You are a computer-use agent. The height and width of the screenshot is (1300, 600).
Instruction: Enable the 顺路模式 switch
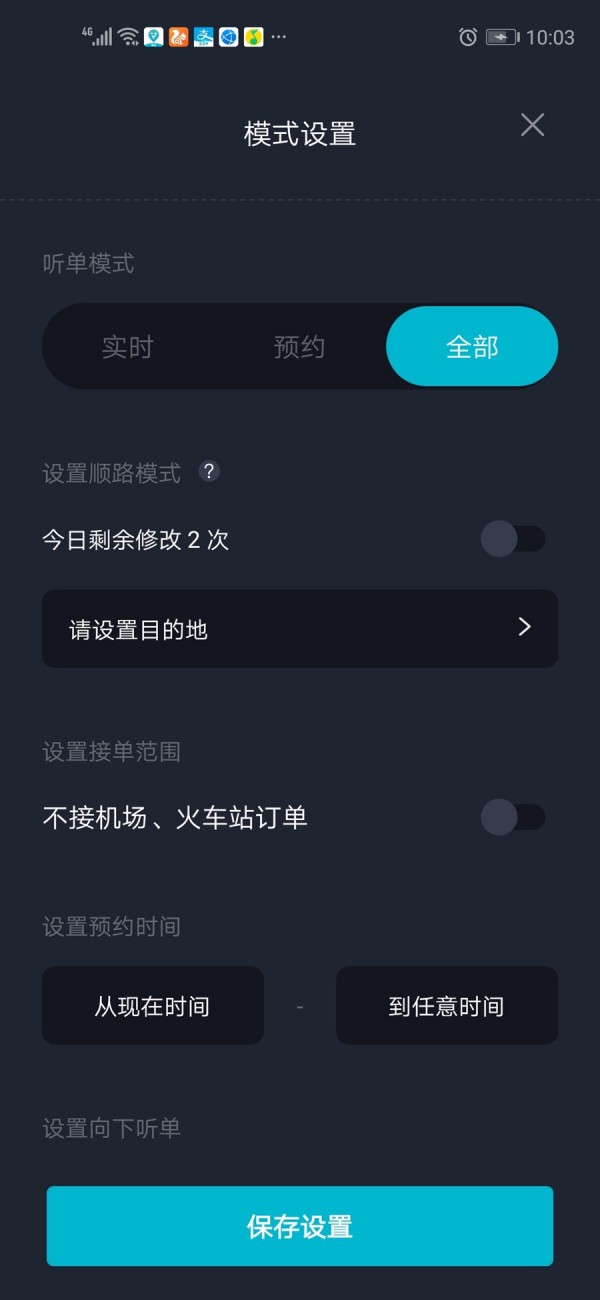[x=513, y=540]
